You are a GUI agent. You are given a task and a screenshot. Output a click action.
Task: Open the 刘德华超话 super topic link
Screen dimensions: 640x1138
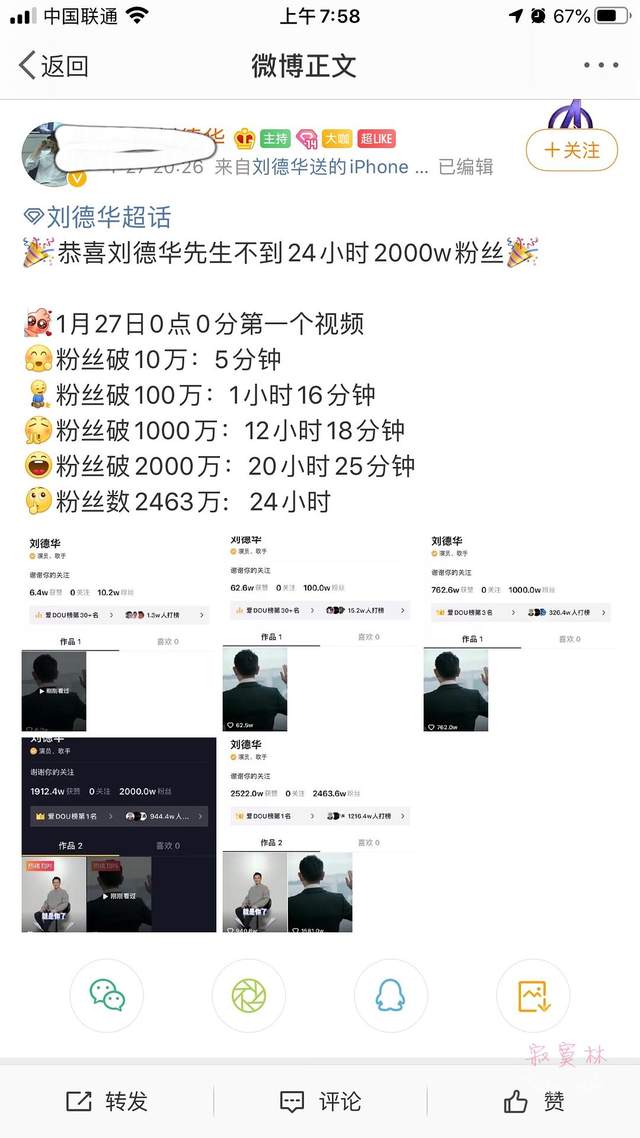tap(98, 217)
